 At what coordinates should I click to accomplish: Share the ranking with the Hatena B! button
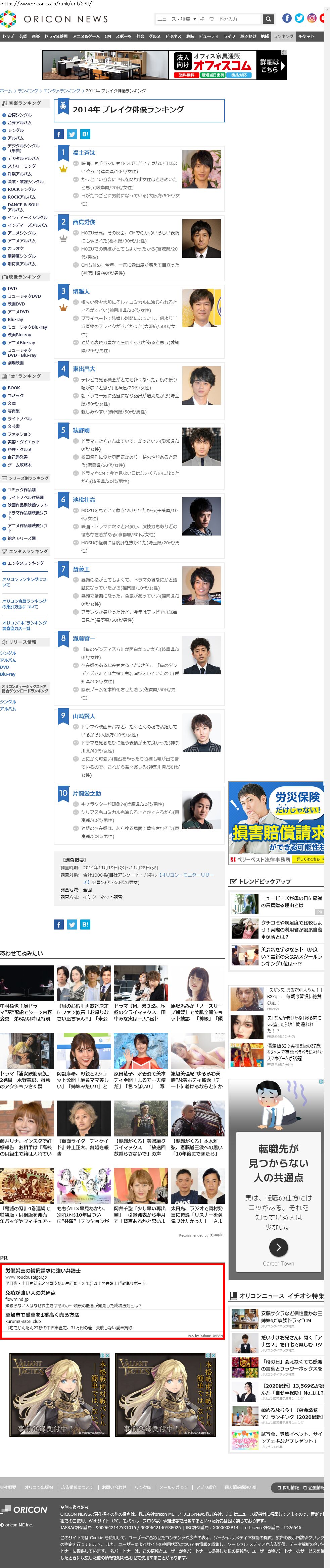85,134
